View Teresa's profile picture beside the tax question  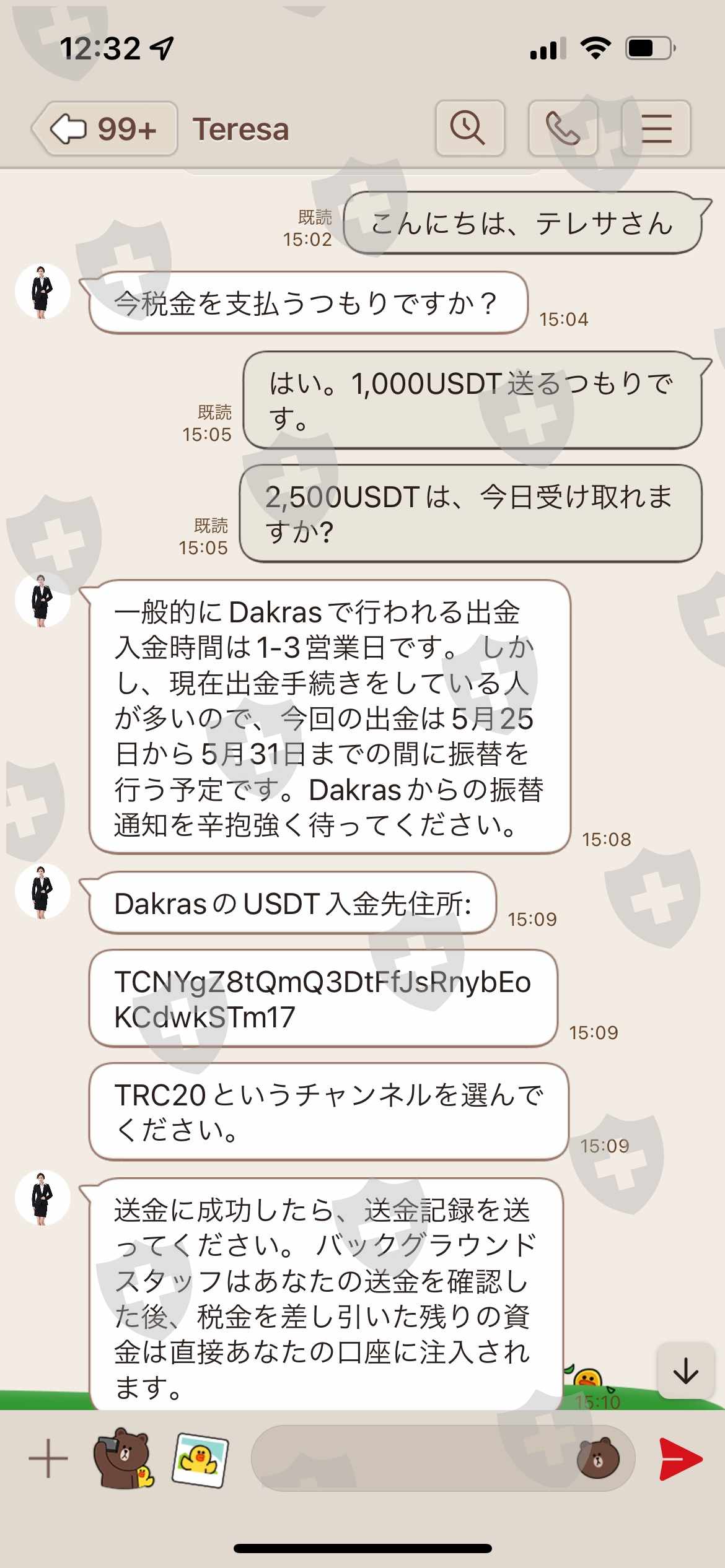tap(42, 291)
